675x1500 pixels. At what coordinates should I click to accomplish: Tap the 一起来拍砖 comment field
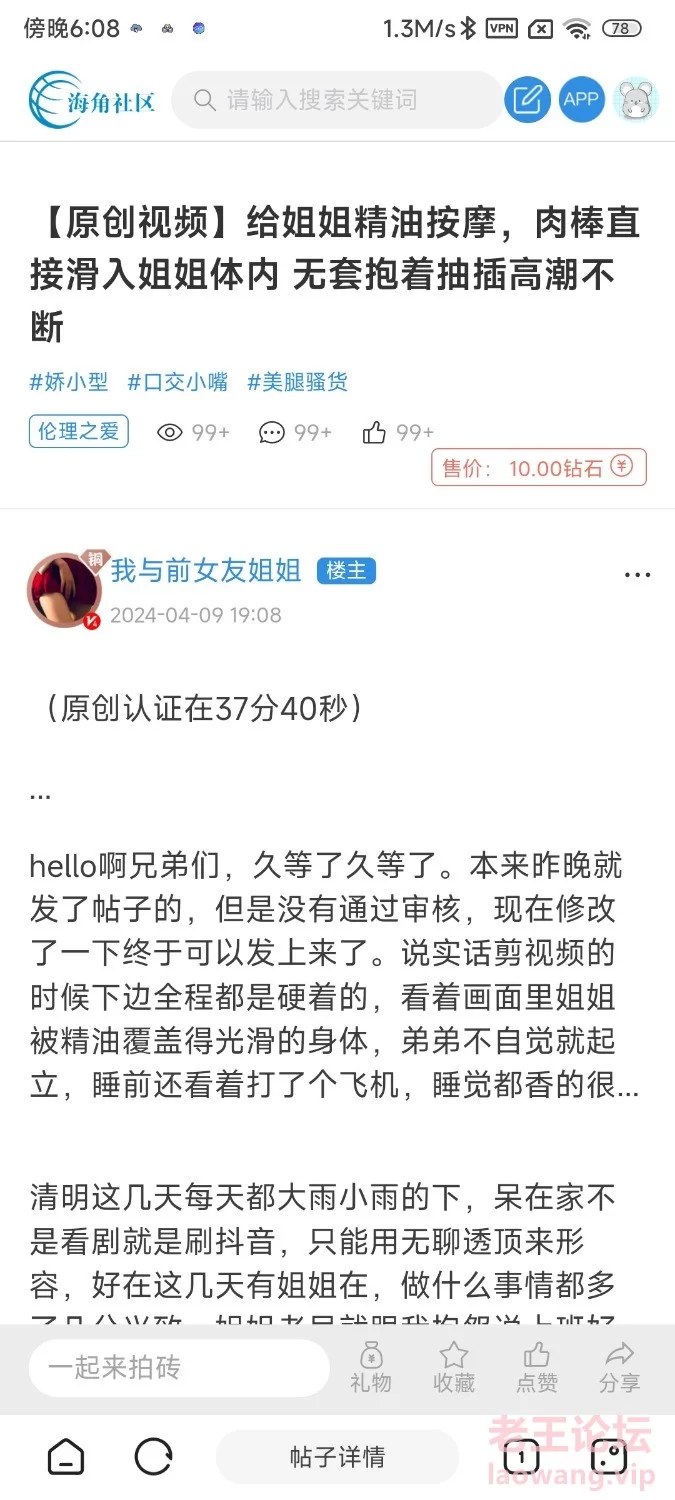(178, 1367)
